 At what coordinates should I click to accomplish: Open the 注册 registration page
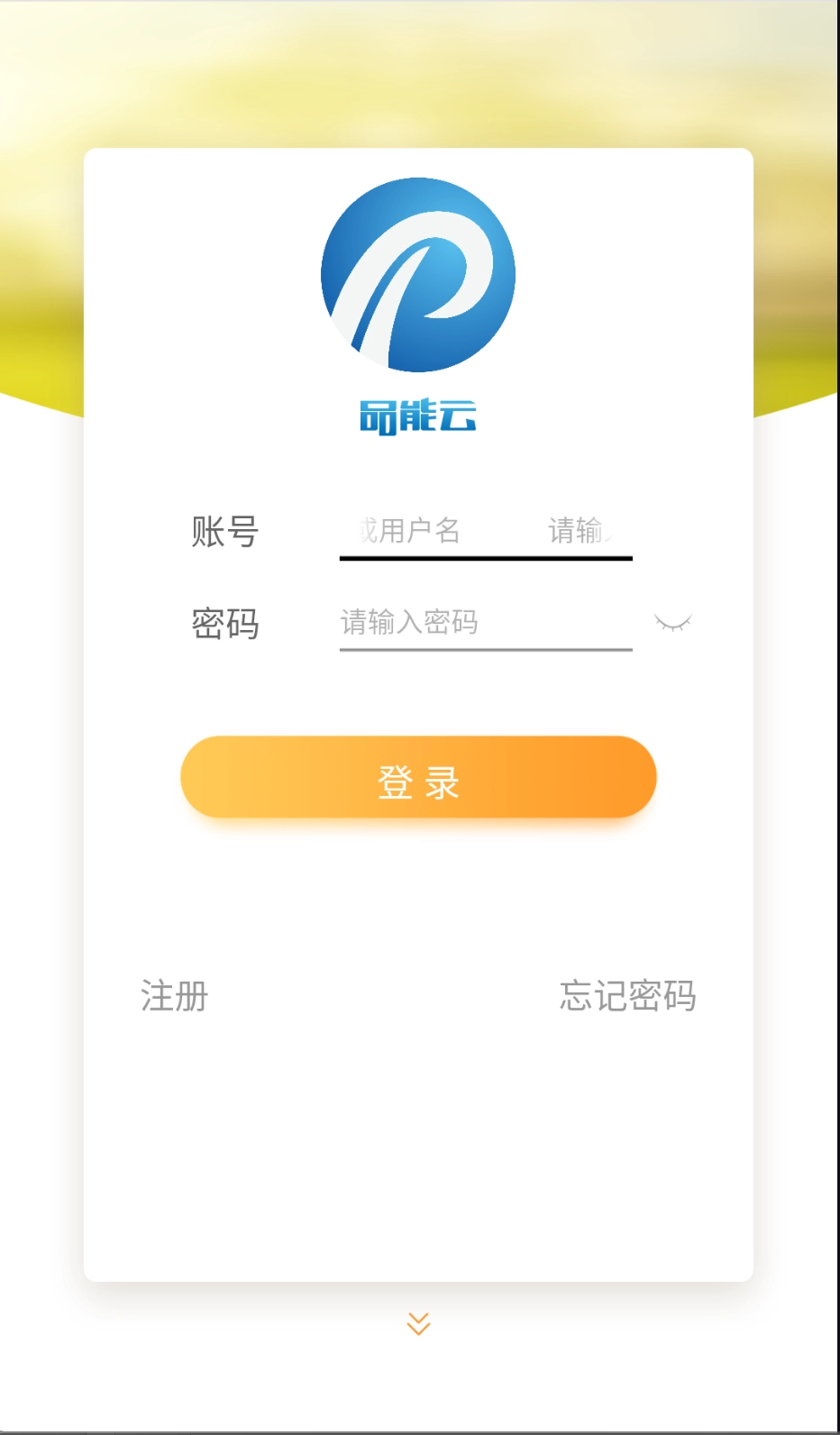(174, 997)
